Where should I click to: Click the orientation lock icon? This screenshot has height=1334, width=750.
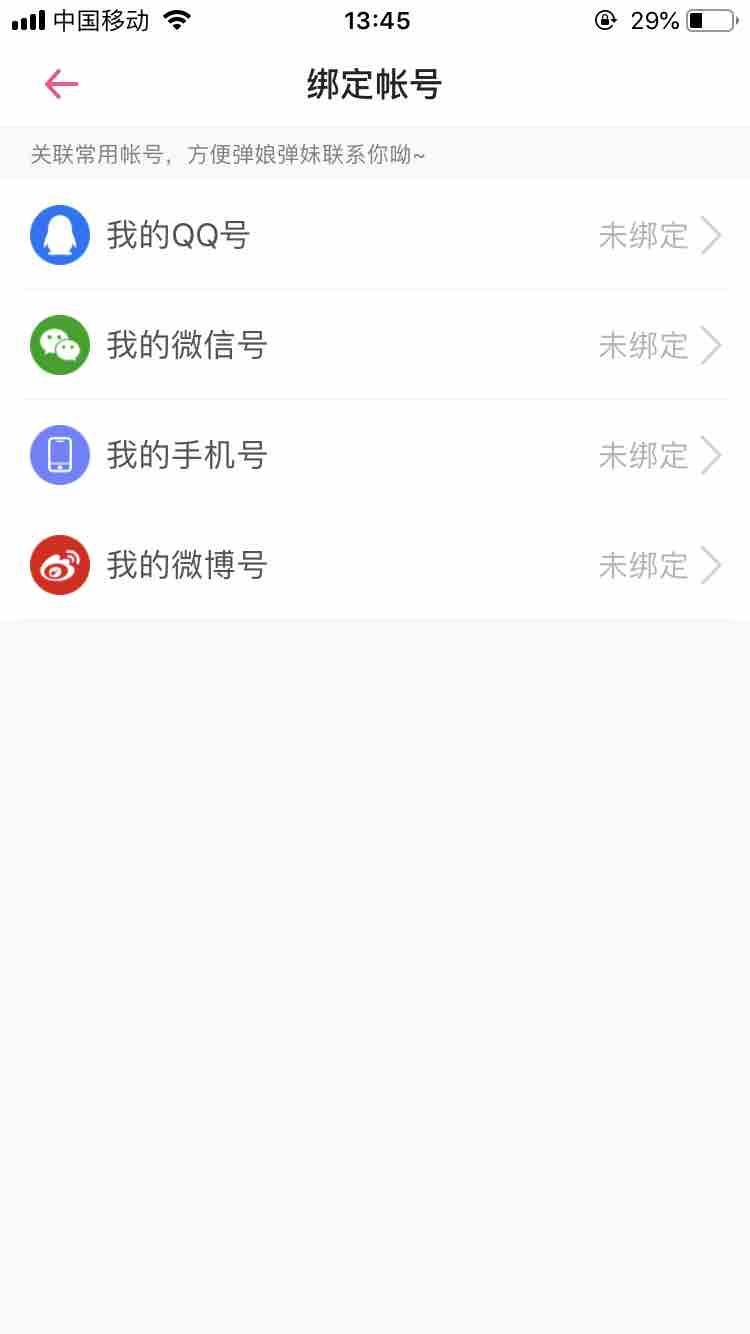pyautogui.click(x=606, y=19)
